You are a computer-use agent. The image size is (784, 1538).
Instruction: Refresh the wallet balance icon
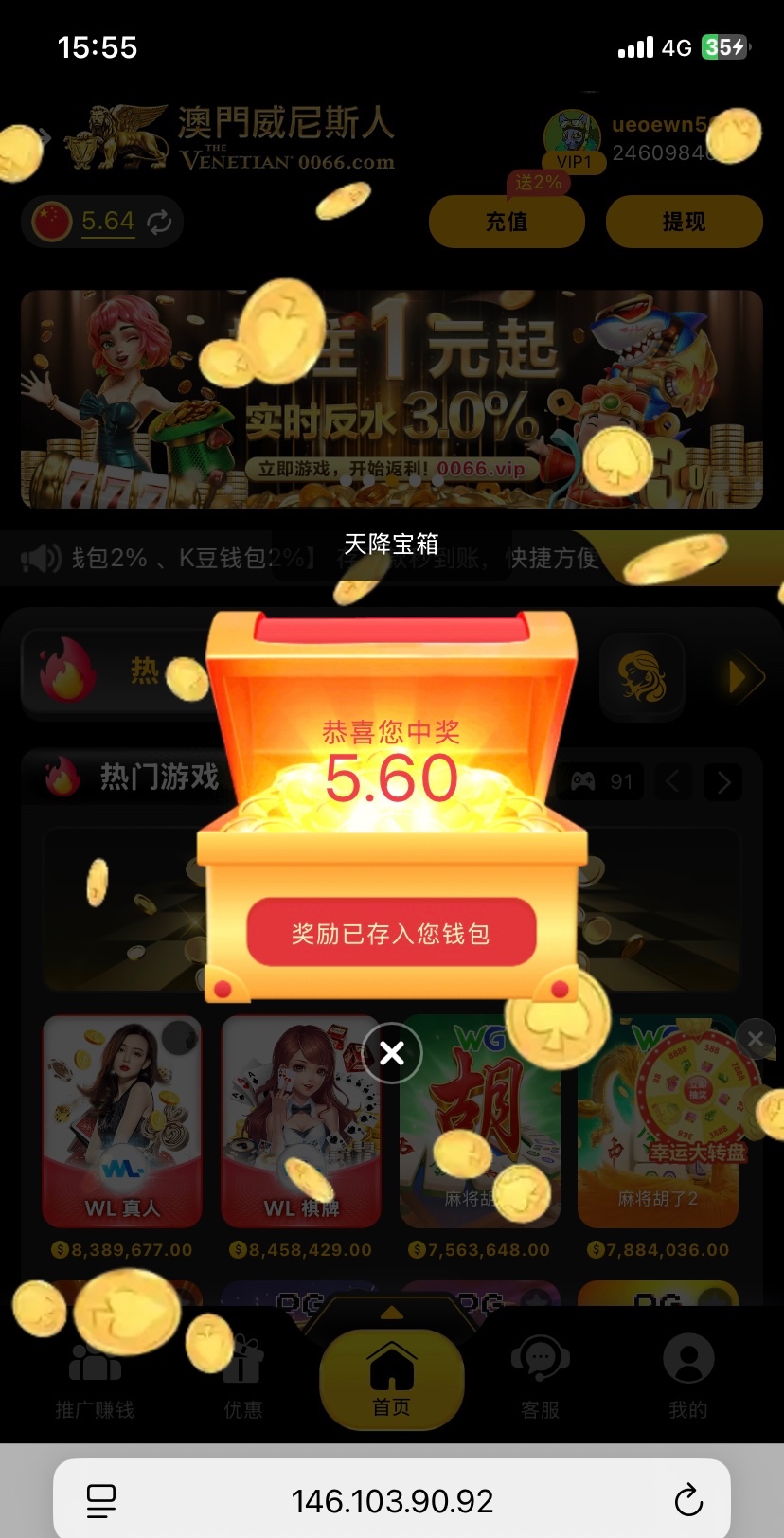tap(159, 222)
